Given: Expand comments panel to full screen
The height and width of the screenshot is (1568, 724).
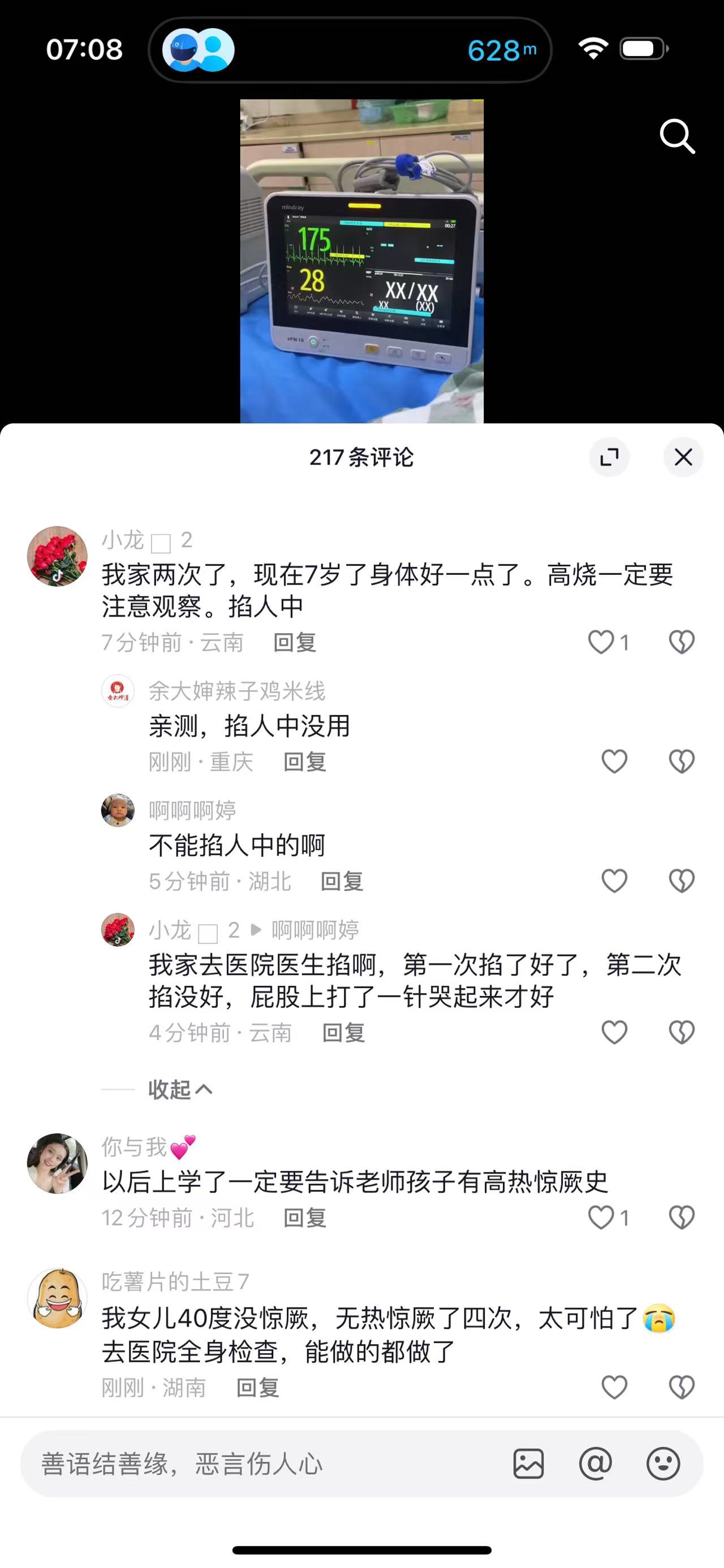Looking at the screenshot, I should point(609,457).
